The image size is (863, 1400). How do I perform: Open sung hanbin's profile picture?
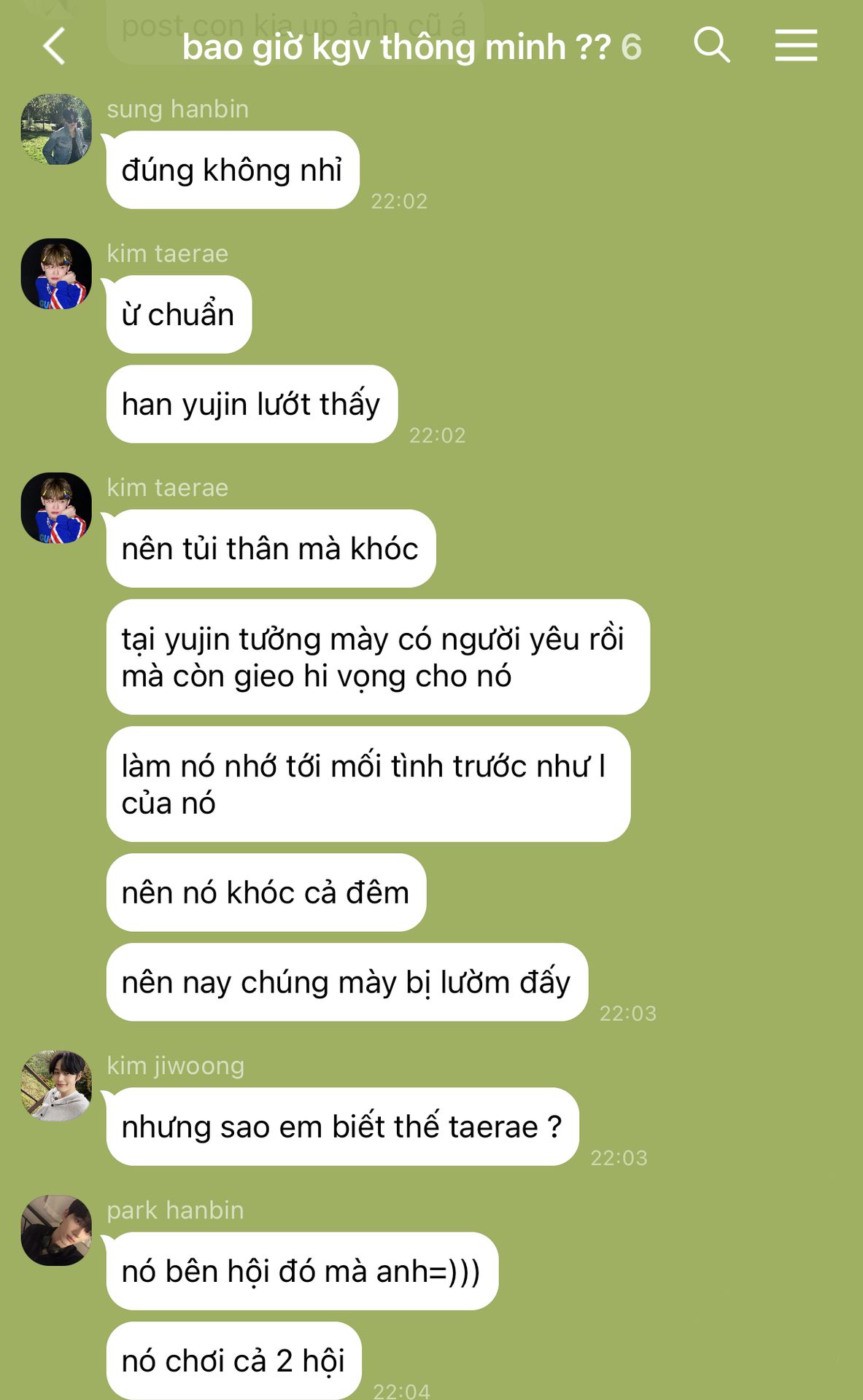pos(56,129)
